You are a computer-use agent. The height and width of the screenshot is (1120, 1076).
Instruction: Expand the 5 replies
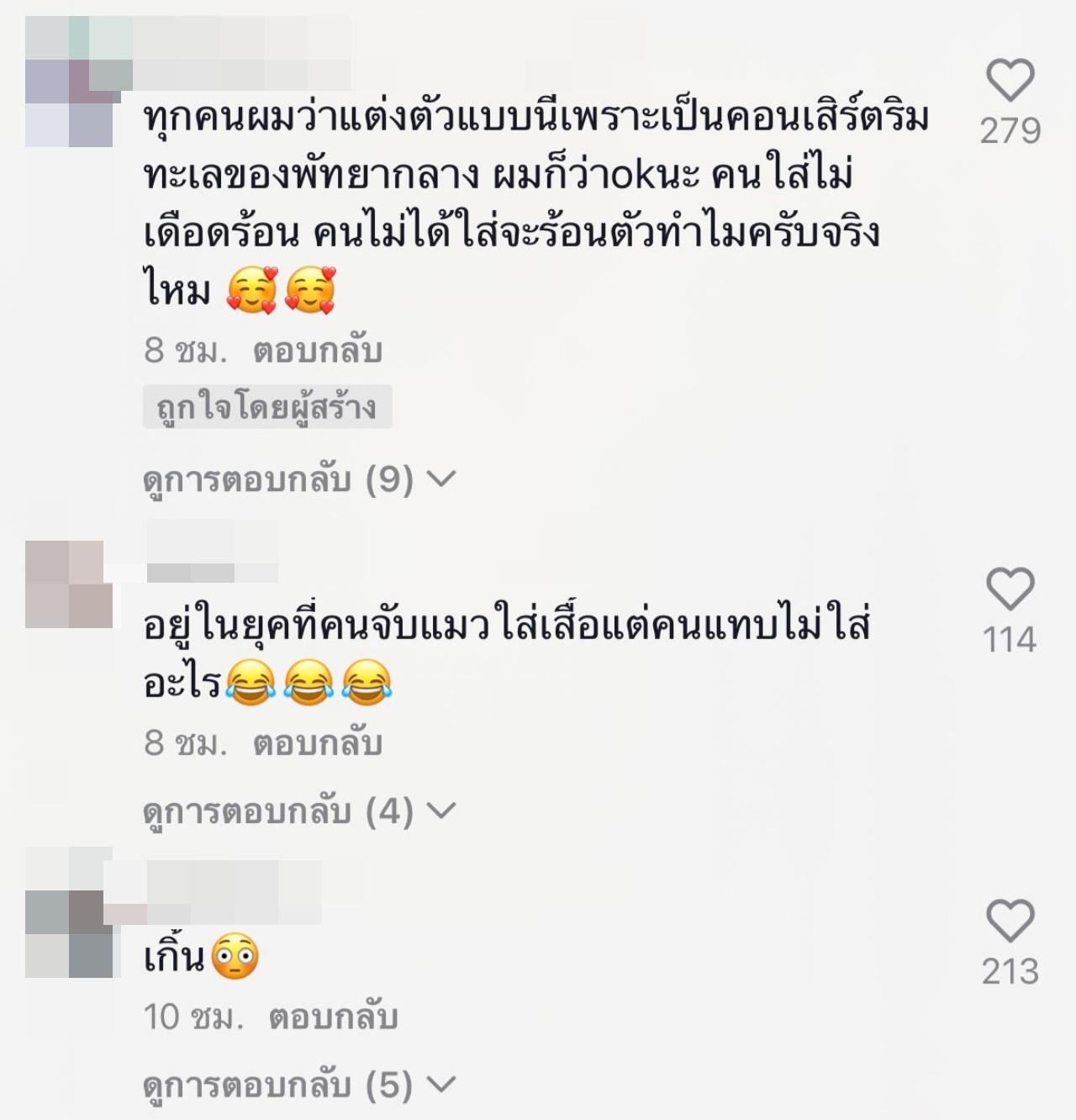(x=298, y=1086)
